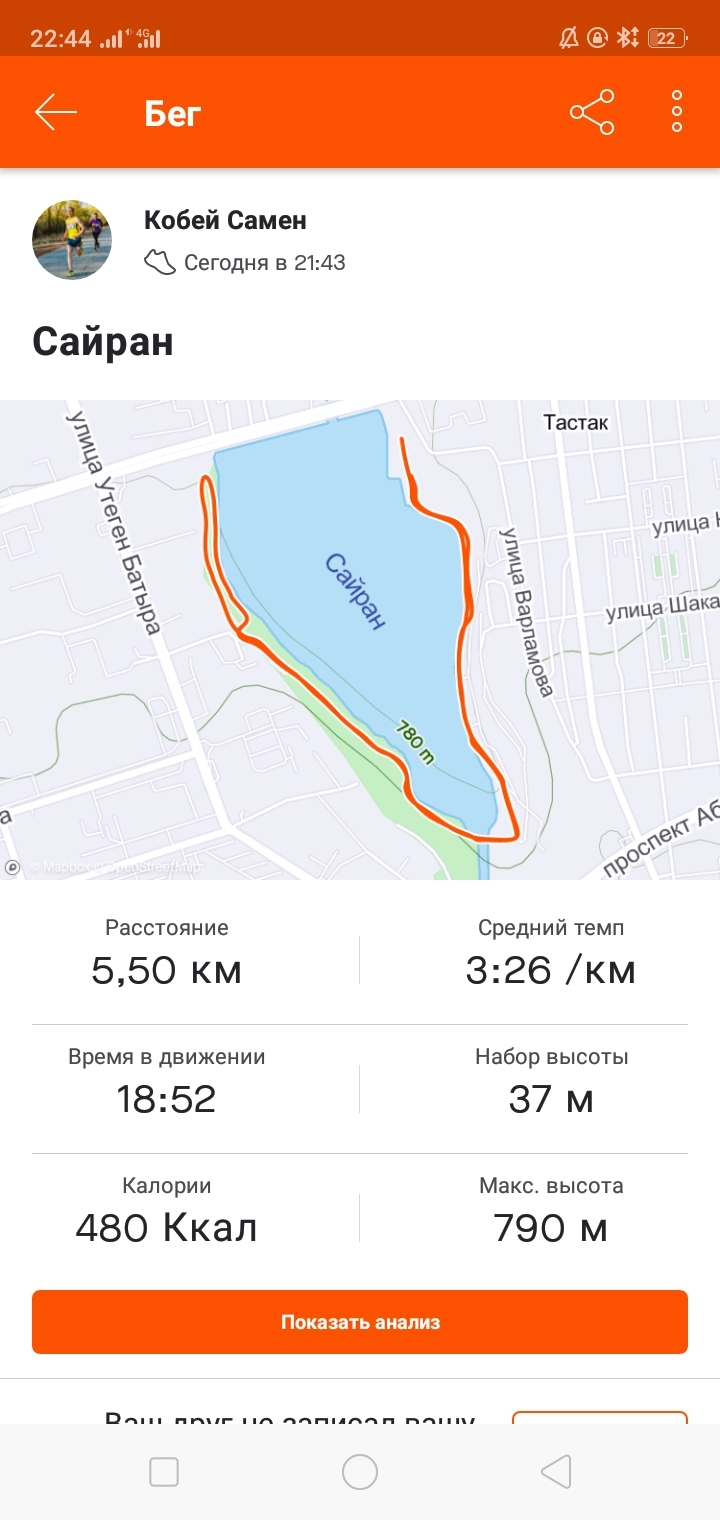
Task: Go to the home screen via circle button
Action: (x=360, y=1471)
